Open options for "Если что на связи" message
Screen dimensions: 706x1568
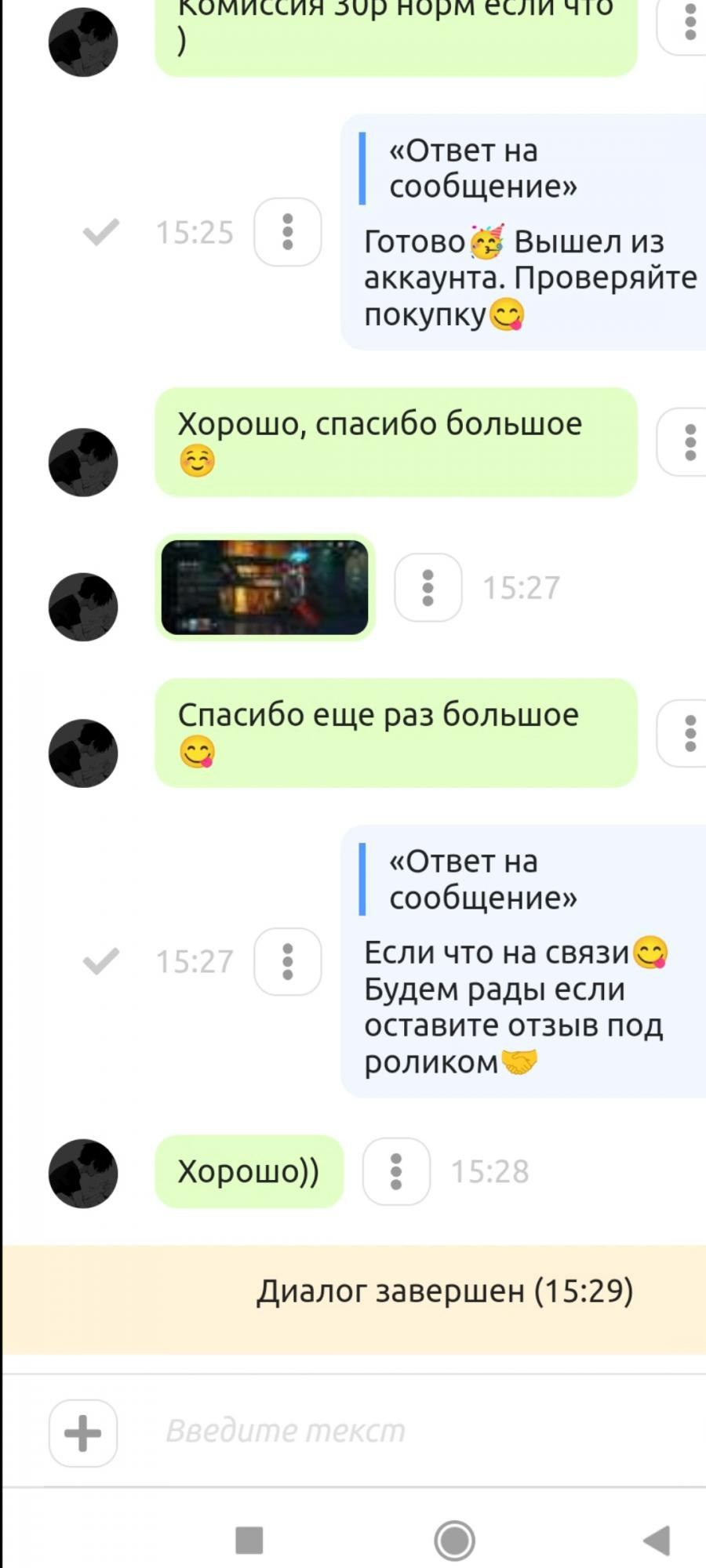point(288,962)
